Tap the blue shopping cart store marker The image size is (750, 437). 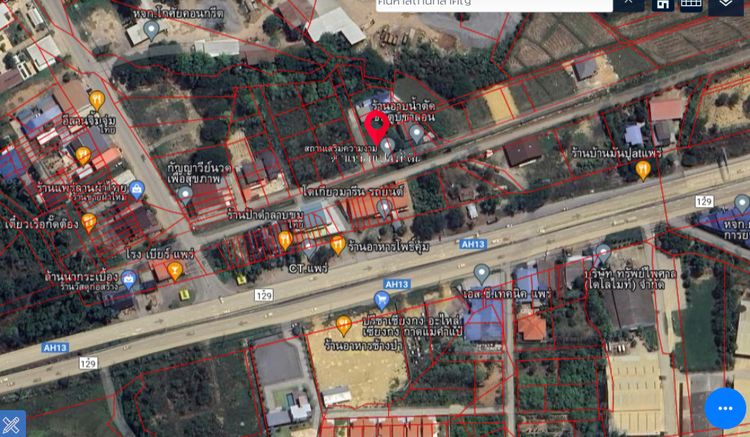(381, 298)
